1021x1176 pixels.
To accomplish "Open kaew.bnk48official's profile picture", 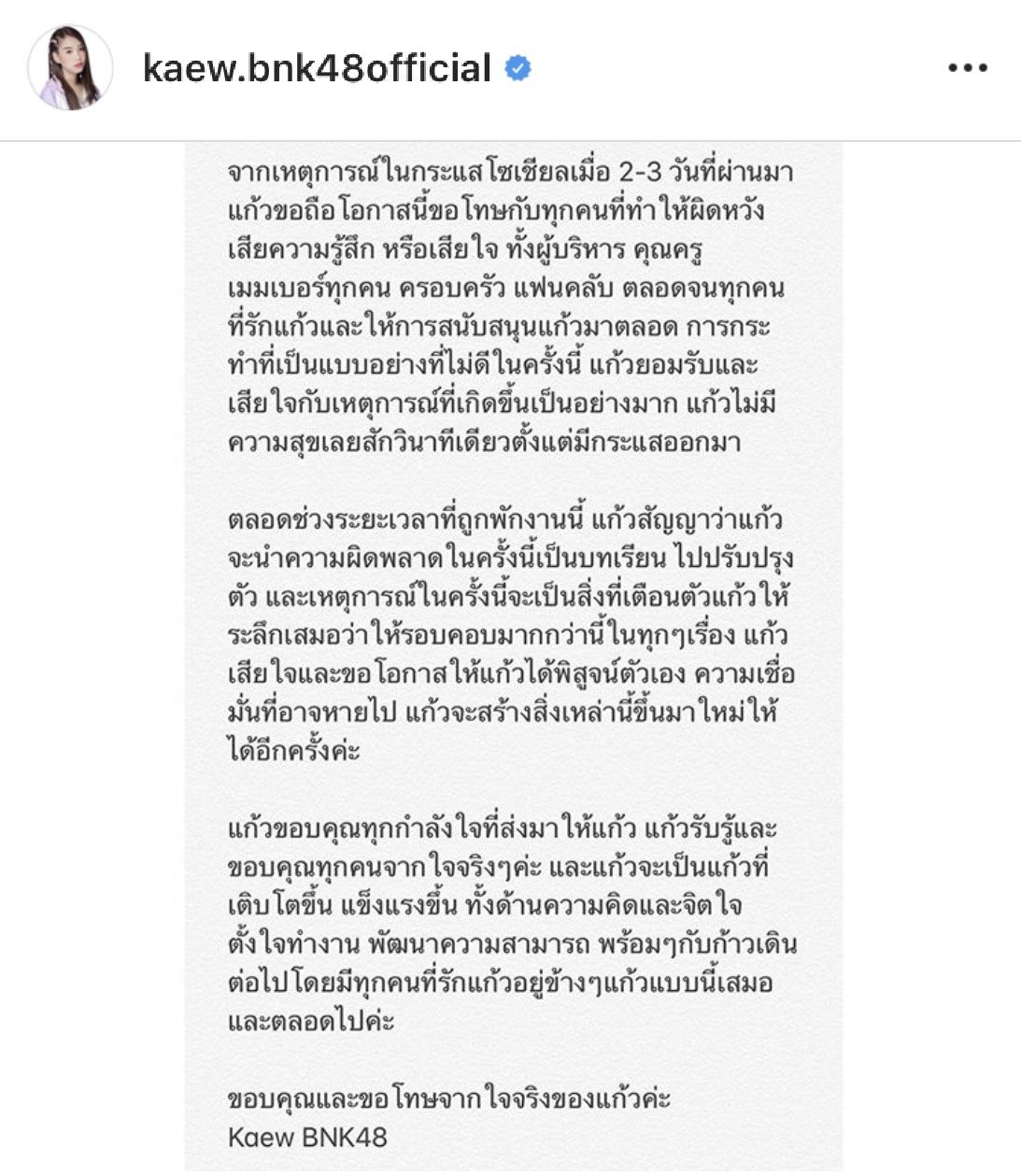I will (x=69, y=68).
